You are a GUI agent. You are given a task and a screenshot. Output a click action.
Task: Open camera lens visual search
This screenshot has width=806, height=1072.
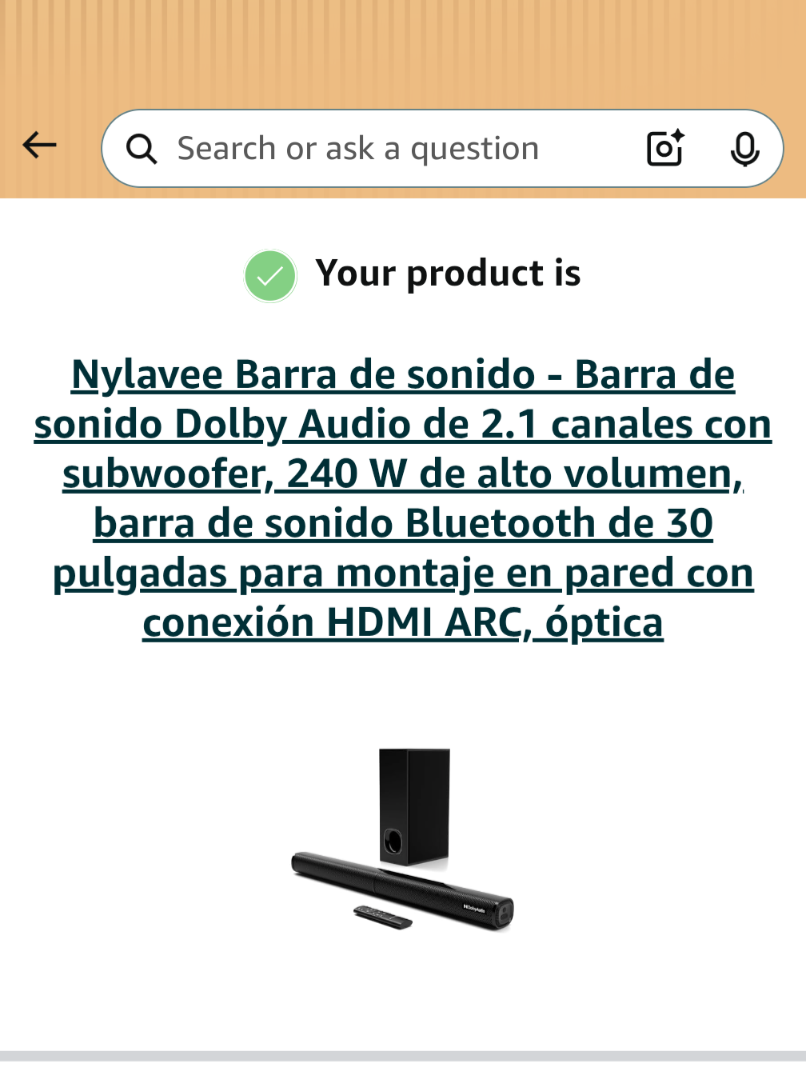665,149
